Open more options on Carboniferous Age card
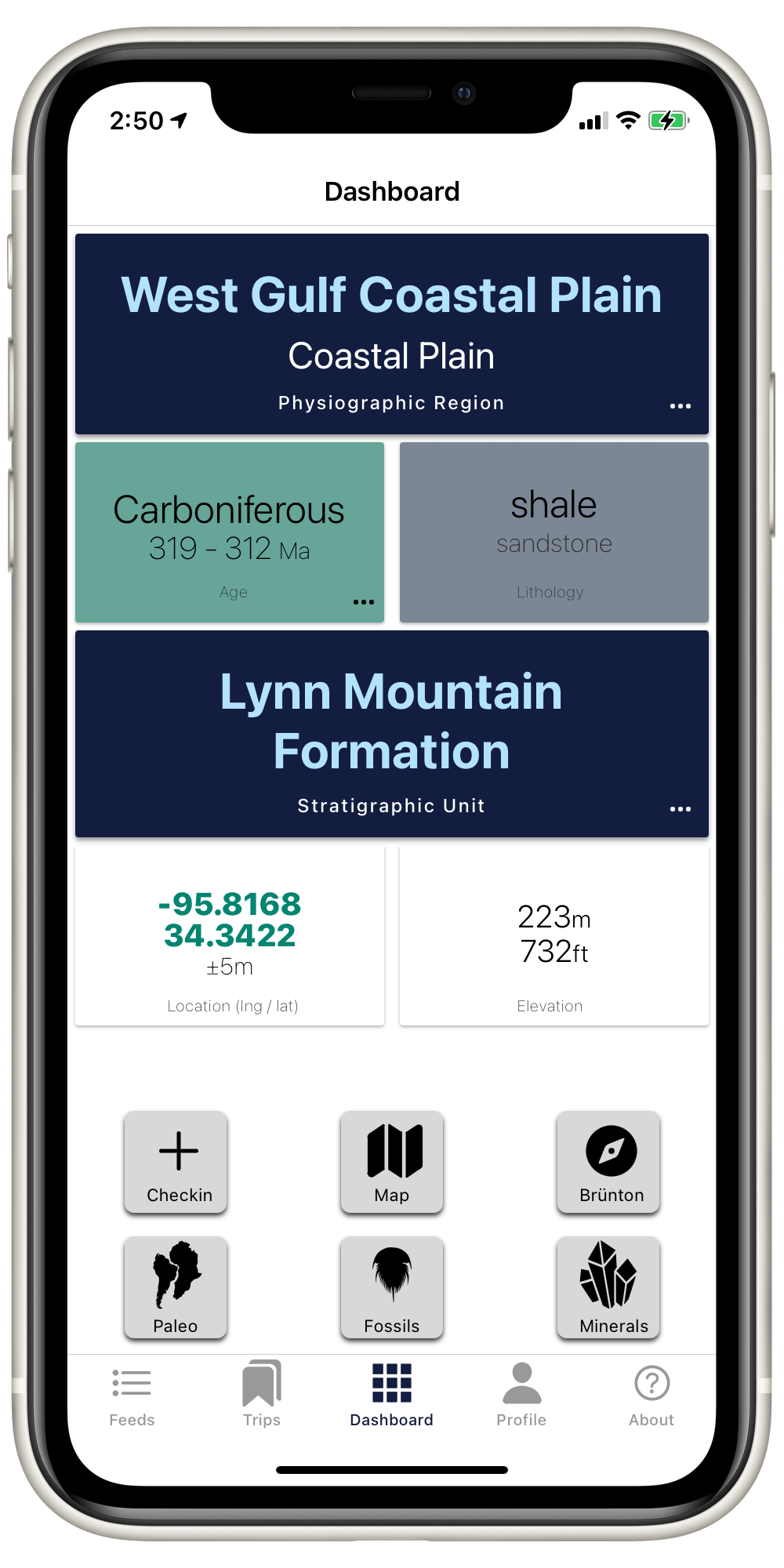784x1568 pixels. pos(363,602)
